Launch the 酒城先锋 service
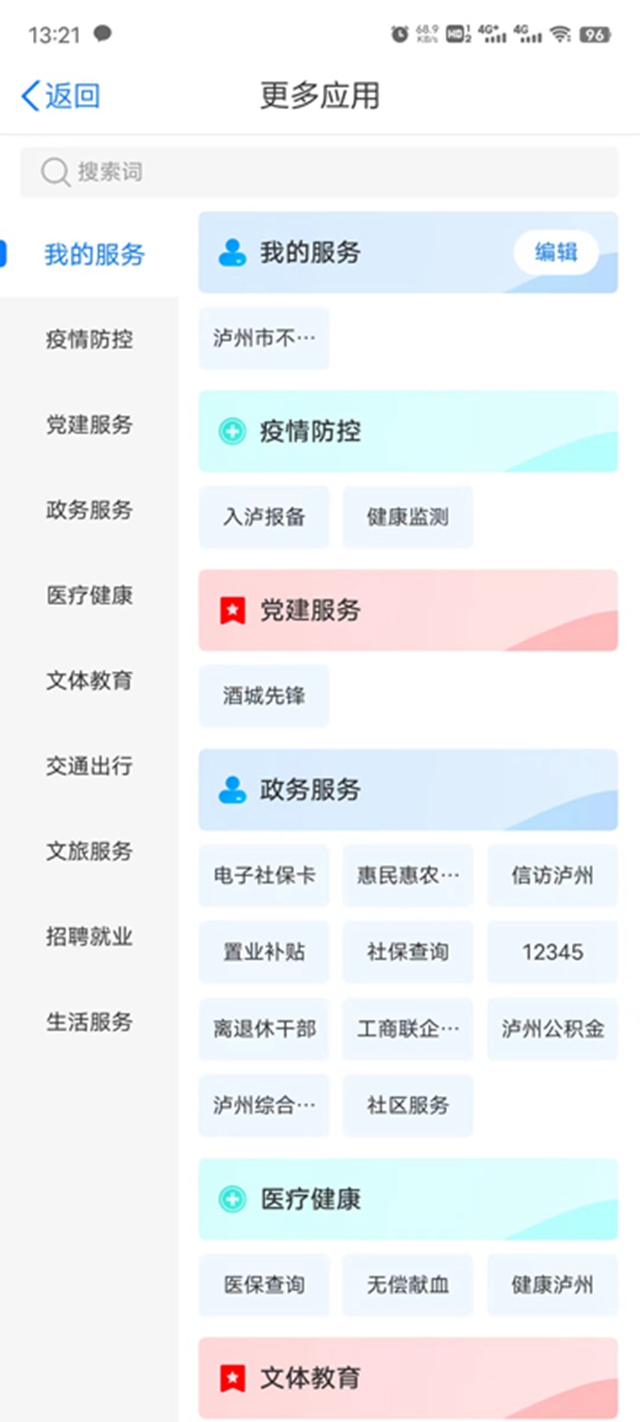Screen dimensions: 640x1422 click(x=264, y=696)
